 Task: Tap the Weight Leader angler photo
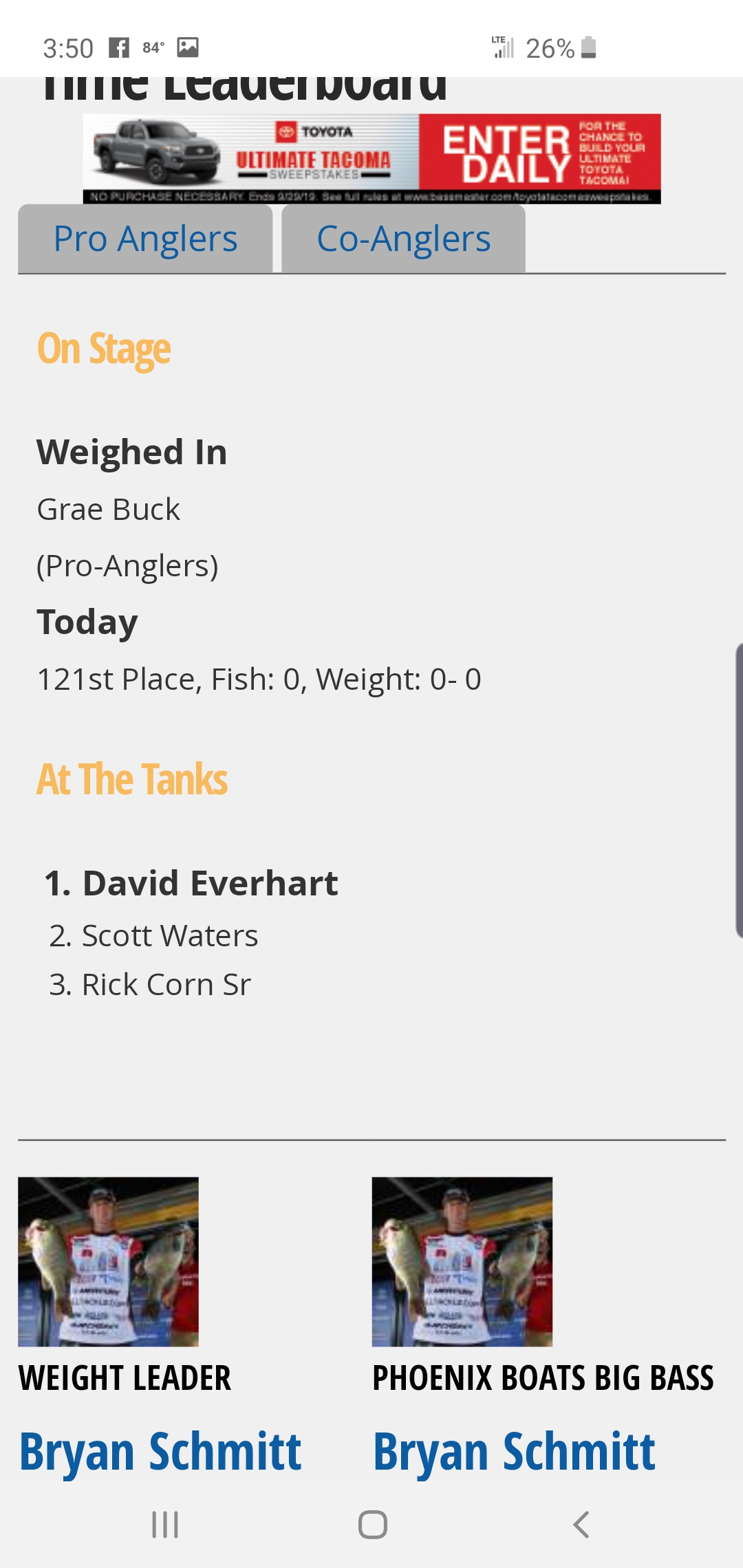(x=108, y=1261)
